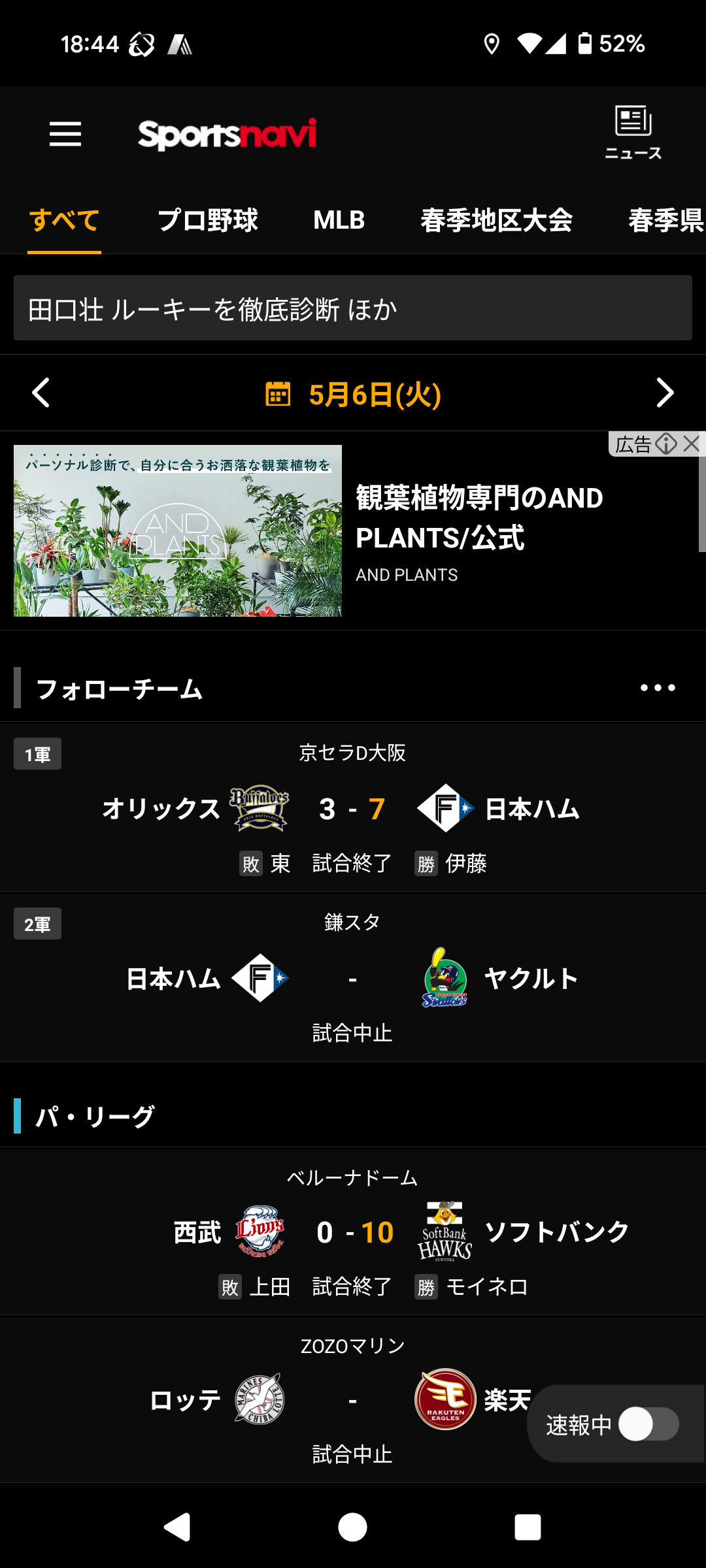Open the 西武 vs ソフトバンク game
706x1568 pixels.
click(353, 1232)
